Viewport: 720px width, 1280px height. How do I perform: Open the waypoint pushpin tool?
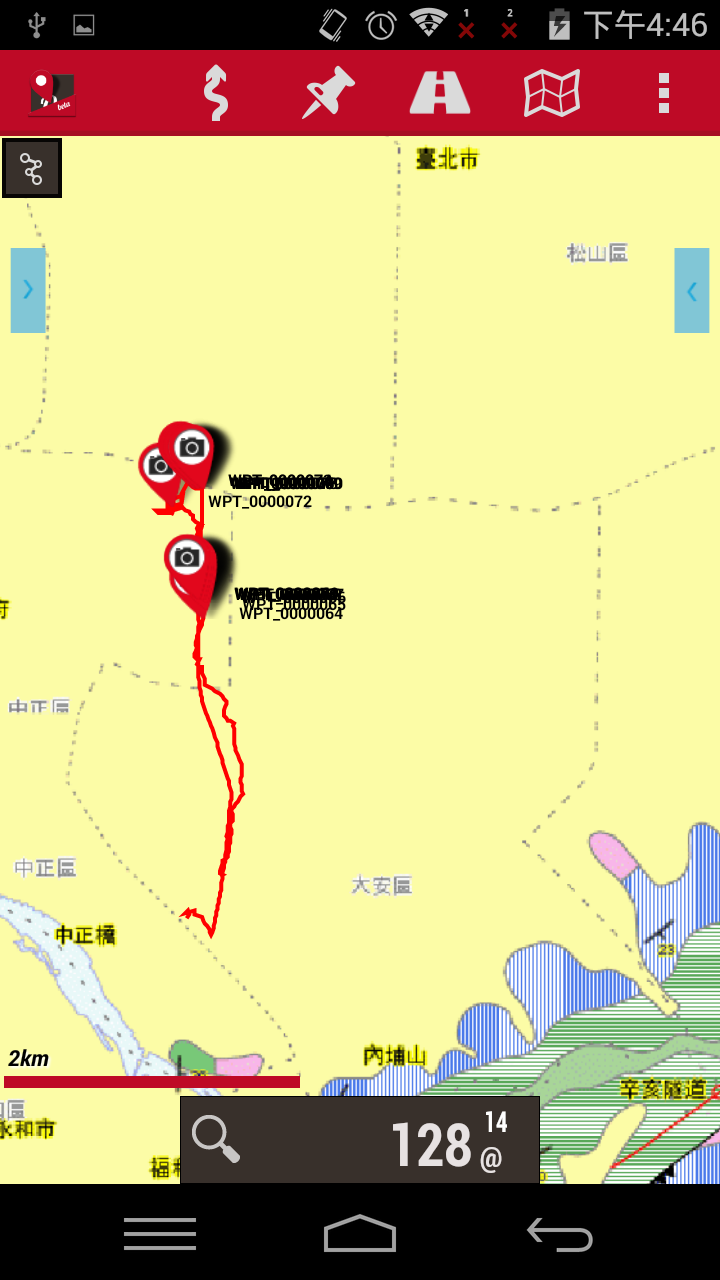pos(328,93)
